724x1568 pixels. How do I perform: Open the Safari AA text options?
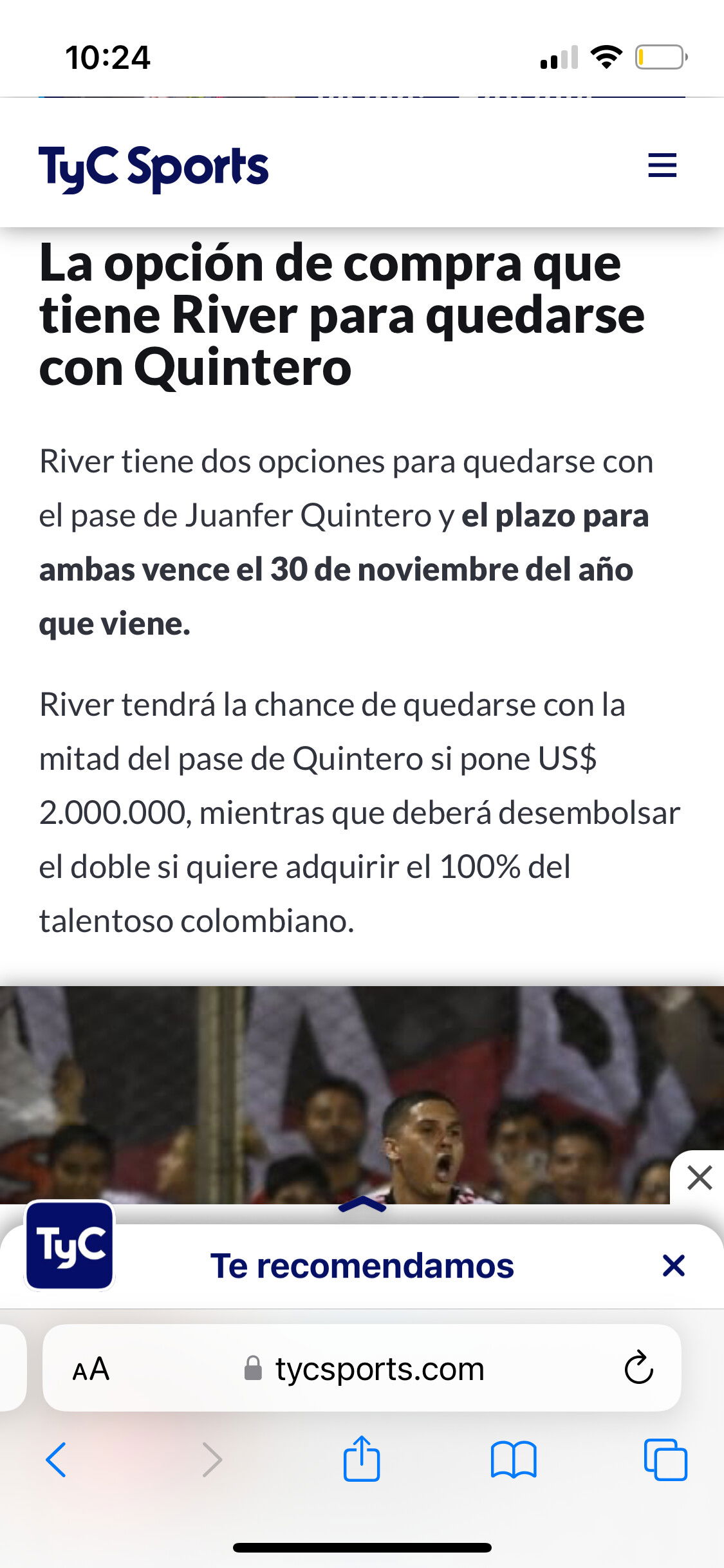click(x=91, y=1368)
